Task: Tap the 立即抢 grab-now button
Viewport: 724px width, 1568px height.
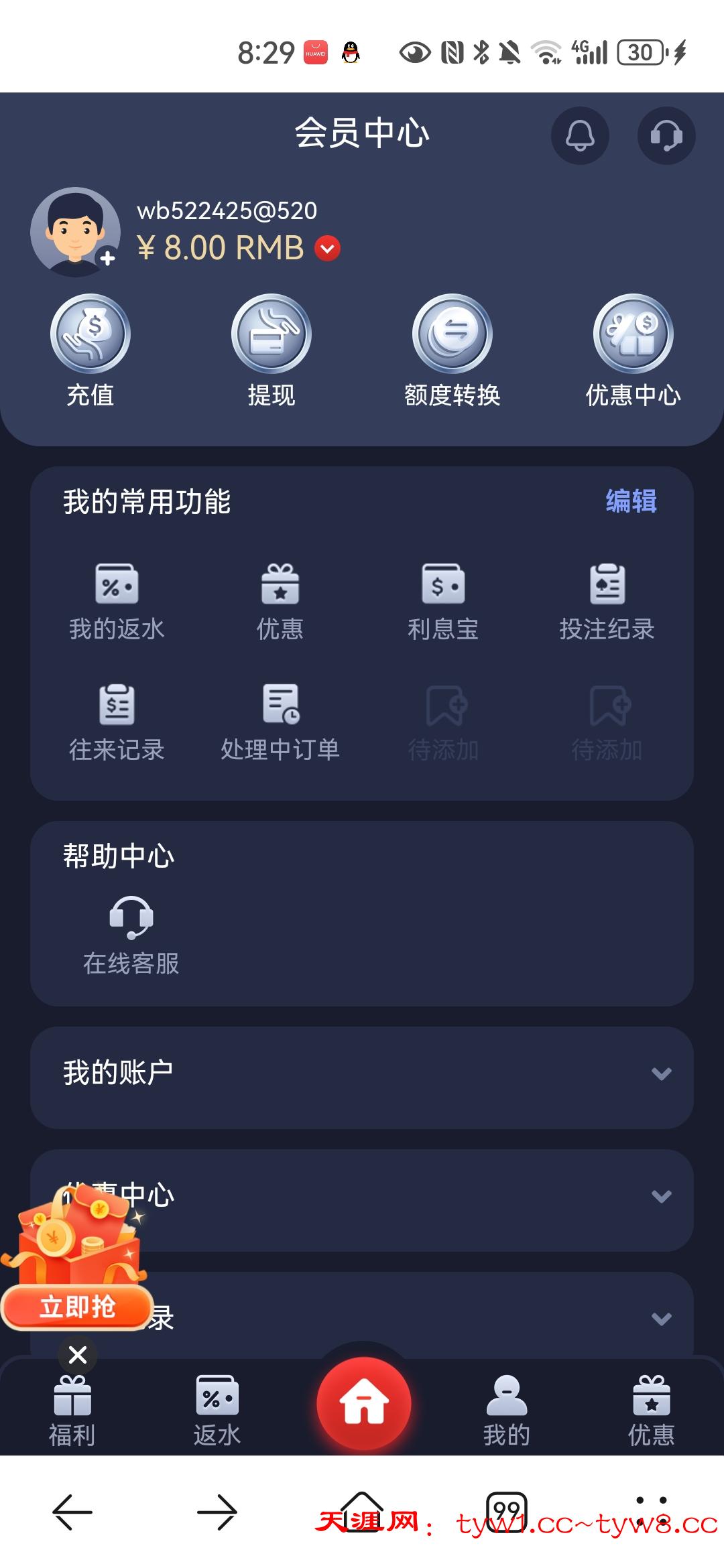Action: click(x=78, y=1307)
